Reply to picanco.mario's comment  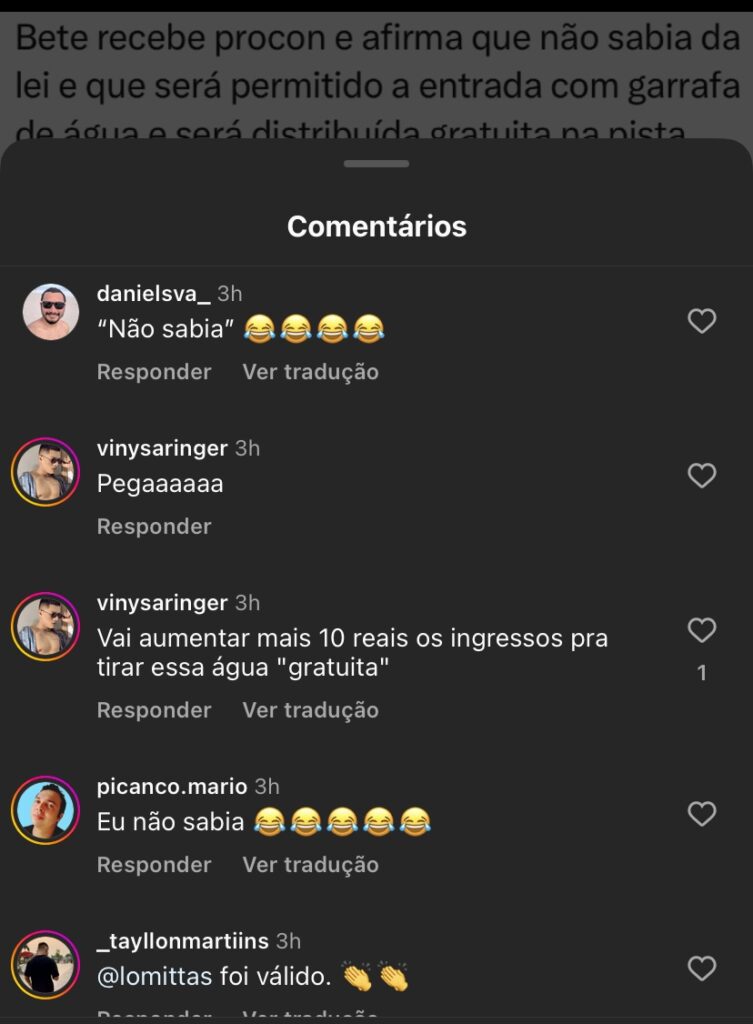point(154,865)
